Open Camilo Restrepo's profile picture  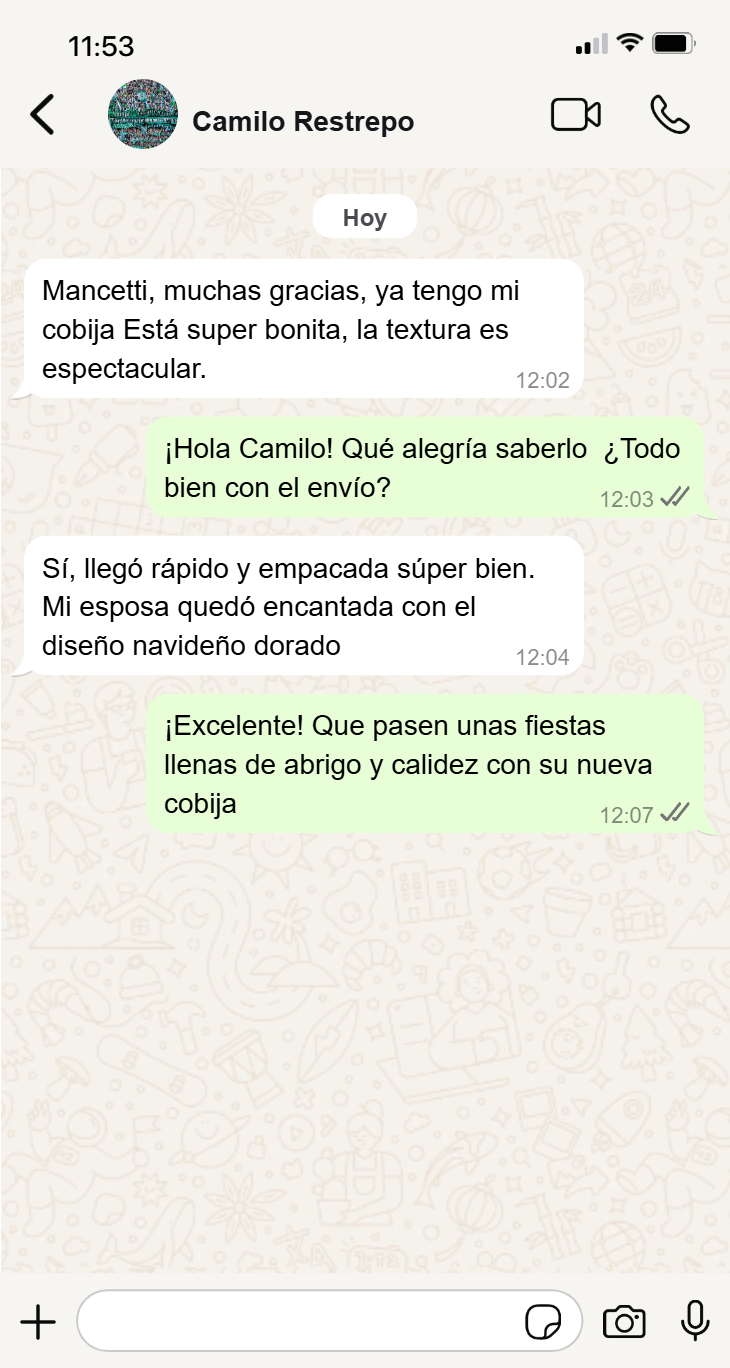(143, 115)
